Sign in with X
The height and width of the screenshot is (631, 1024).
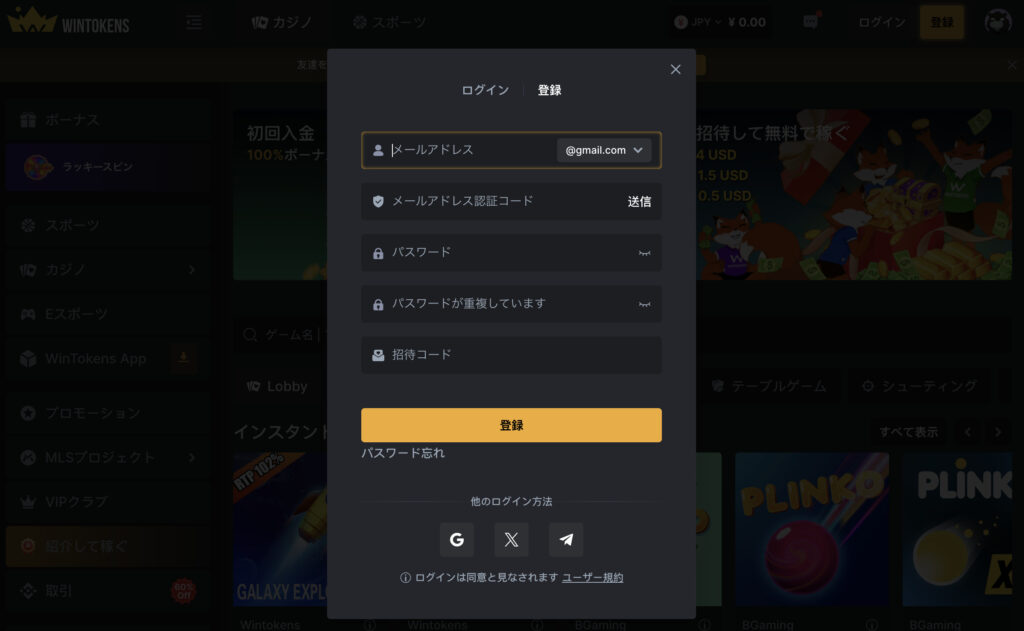[x=512, y=540]
